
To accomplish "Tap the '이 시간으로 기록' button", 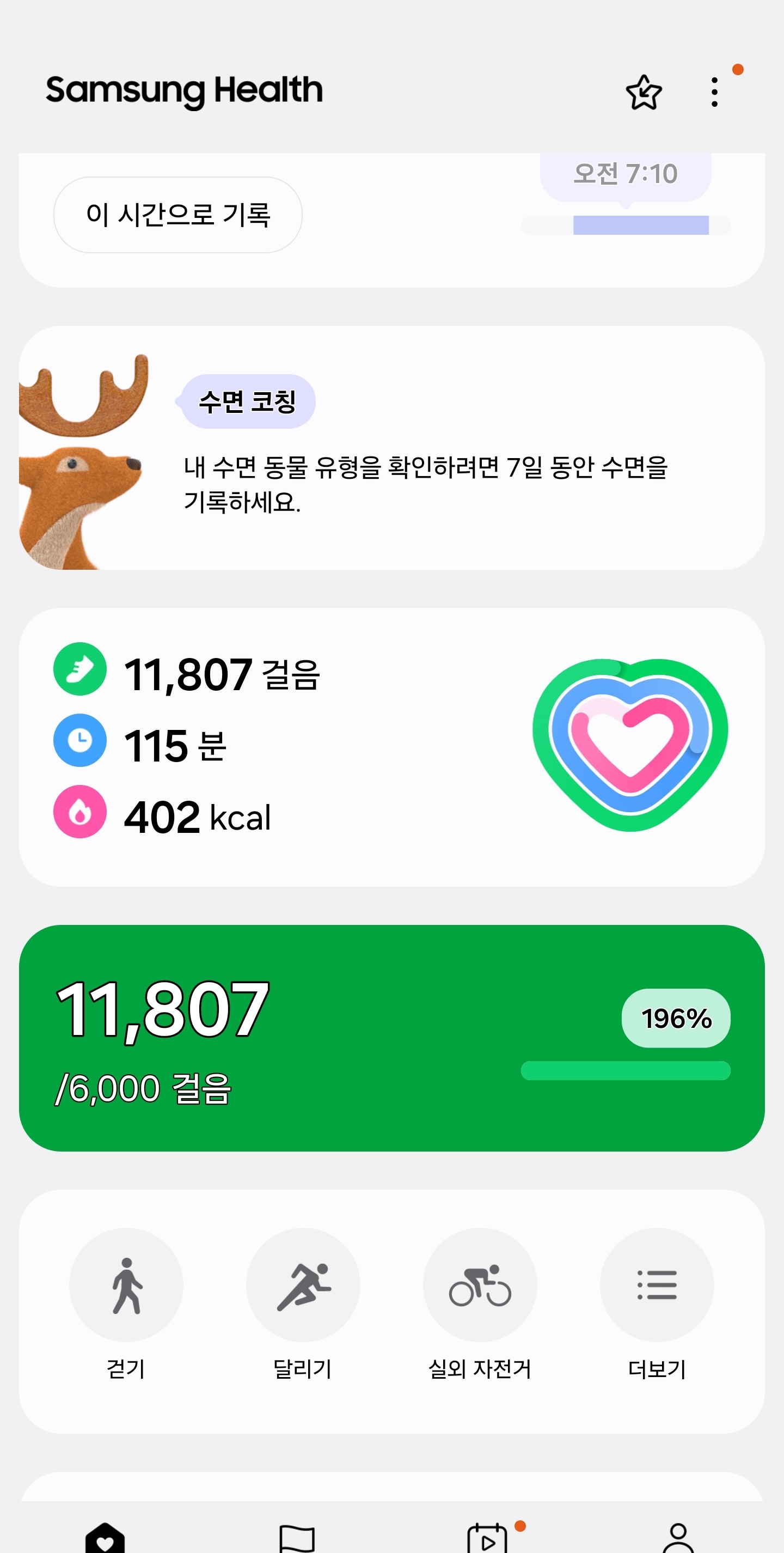I will pos(178,215).
